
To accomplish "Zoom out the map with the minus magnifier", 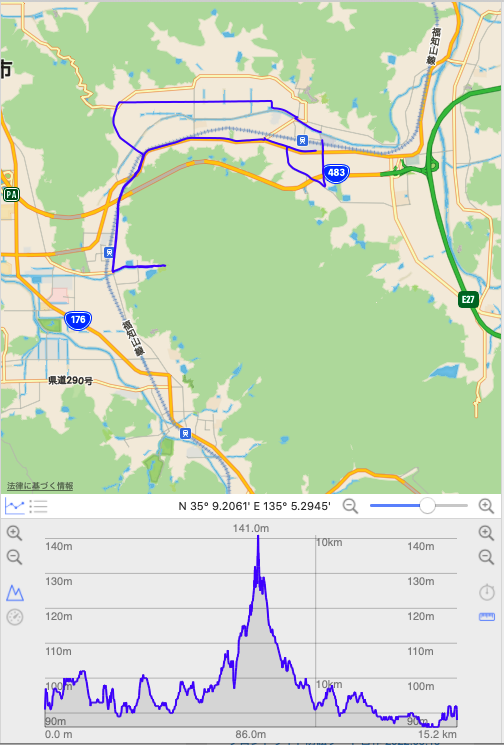I will [x=351, y=506].
